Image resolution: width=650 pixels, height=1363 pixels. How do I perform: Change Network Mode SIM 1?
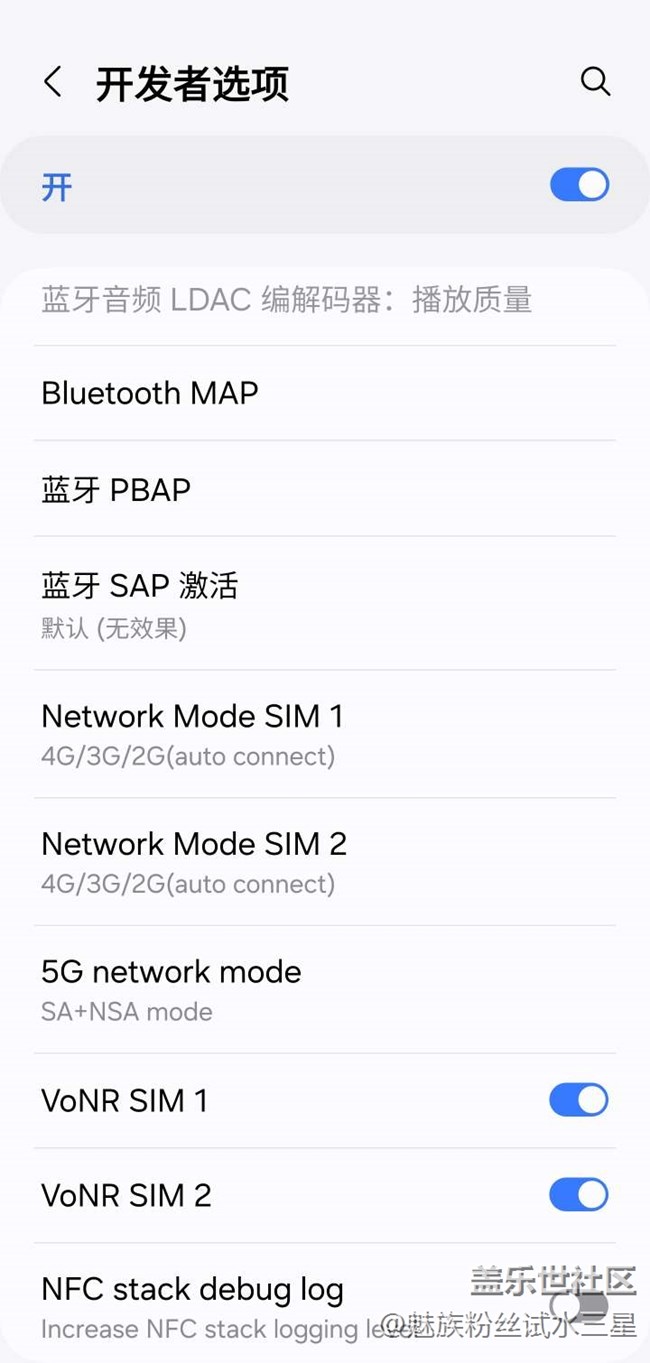click(x=192, y=733)
